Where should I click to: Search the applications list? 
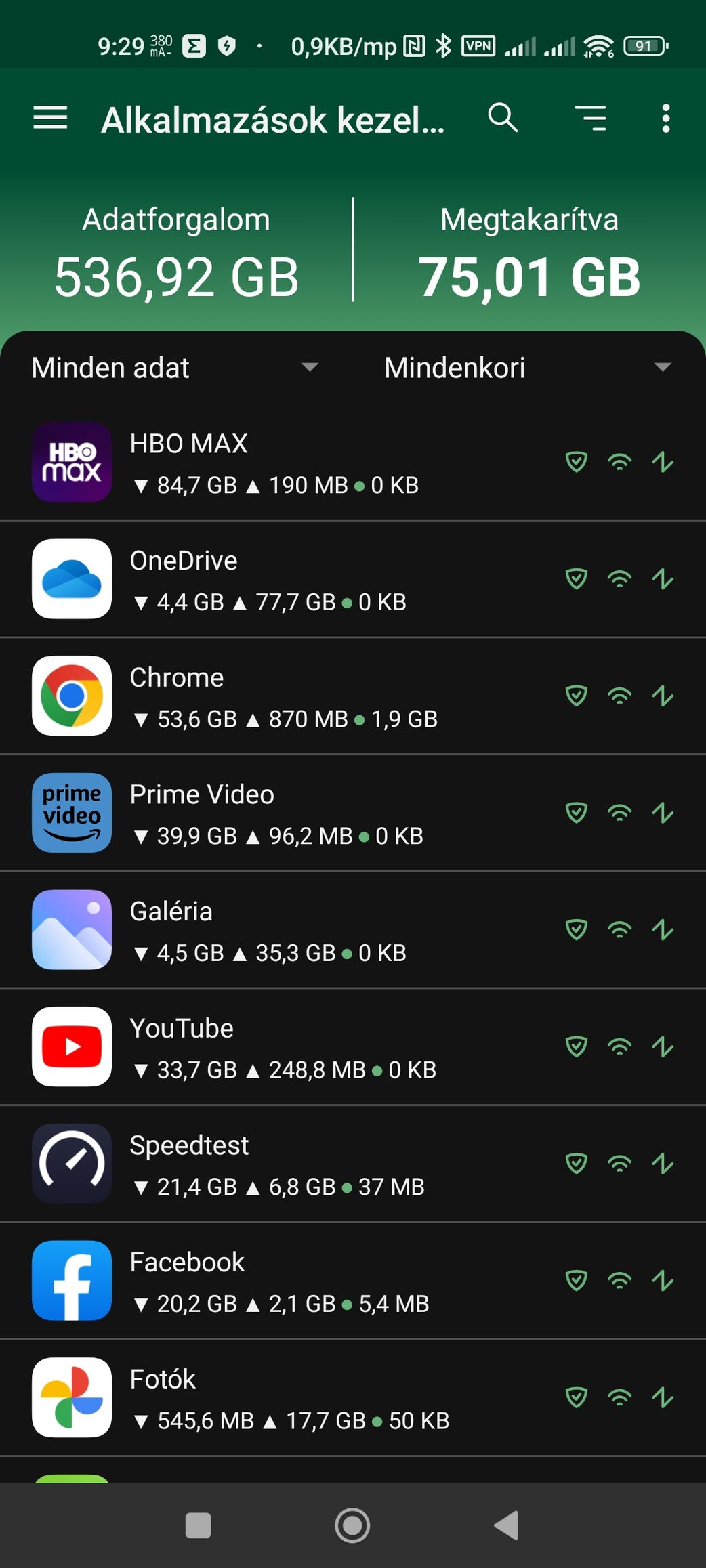pos(503,119)
